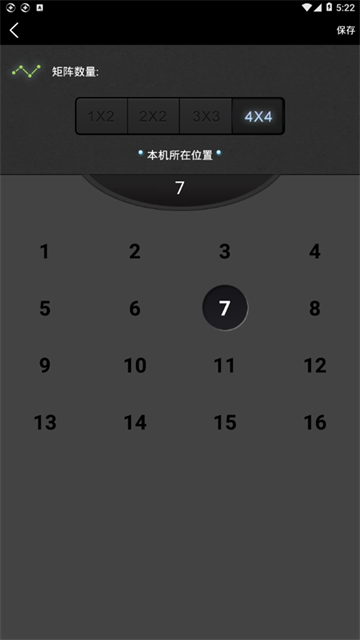The height and width of the screenshot is (640, 360).
Task: Set position to 12
Action: click(x=315, y=365)
